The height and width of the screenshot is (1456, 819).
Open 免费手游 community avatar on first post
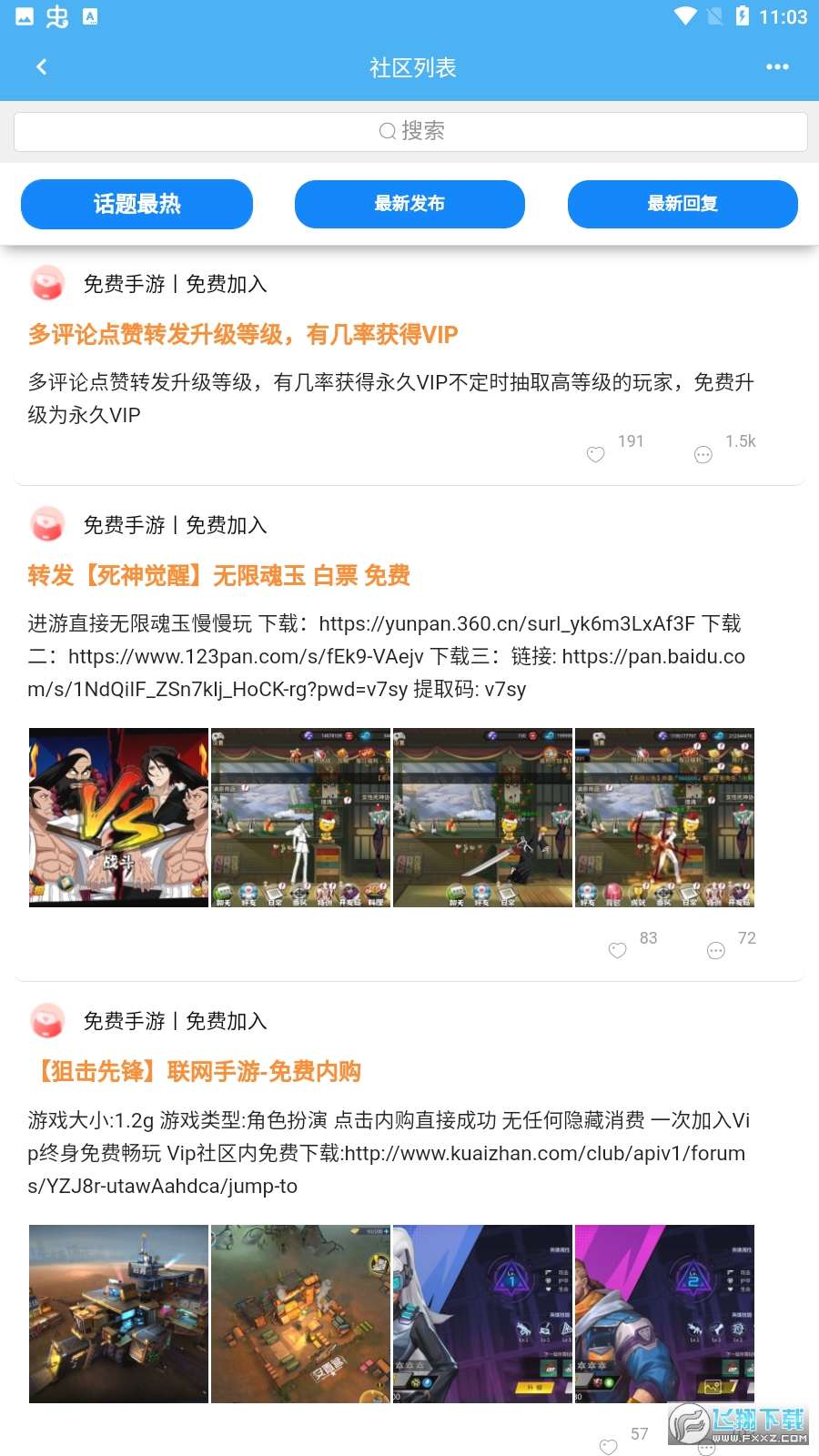click(x=47, y=284)
